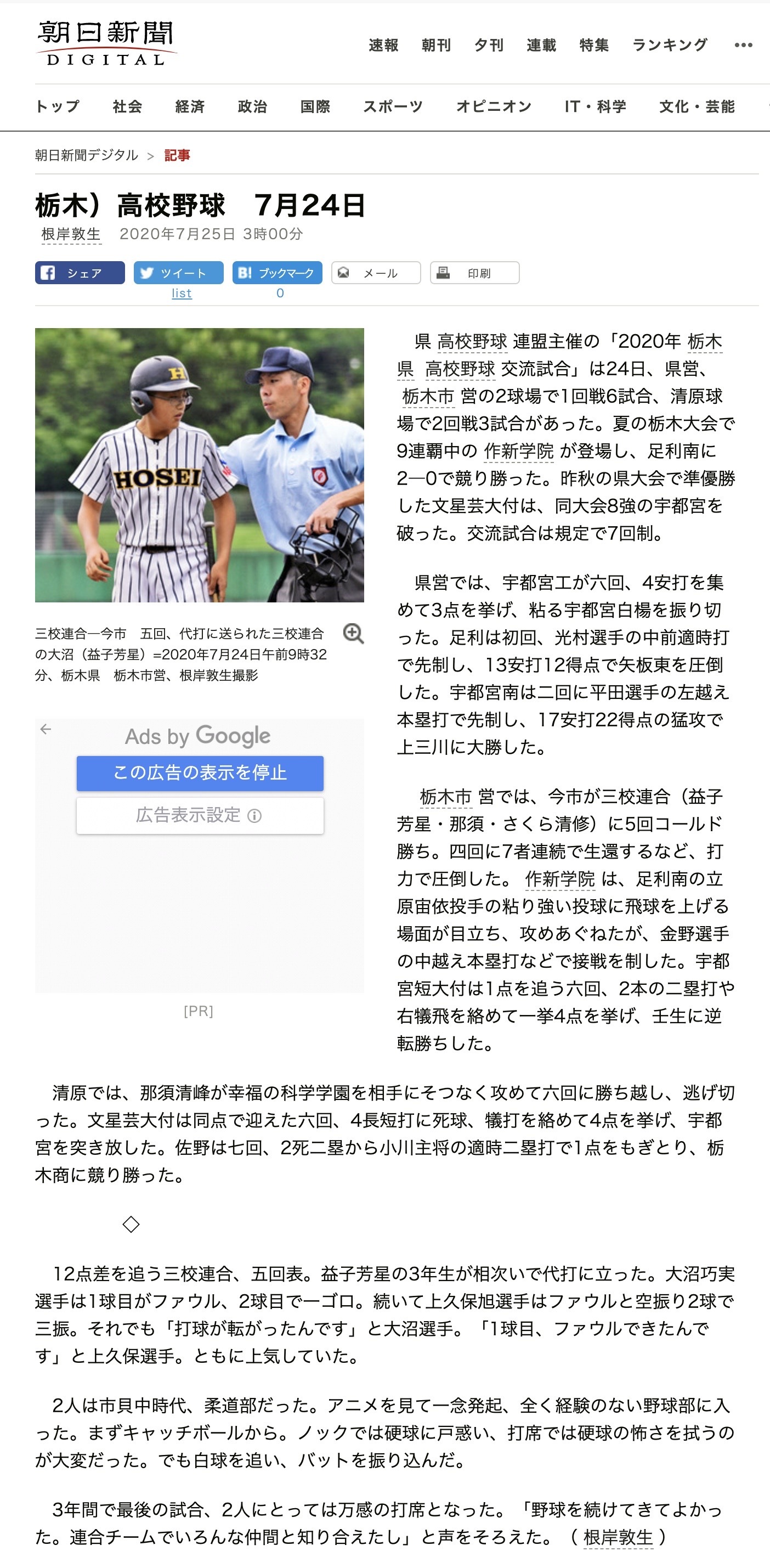Open author 根岸敦生 under the headline
The width and height of the screenshot is (770, 1568).
point(71,234)
